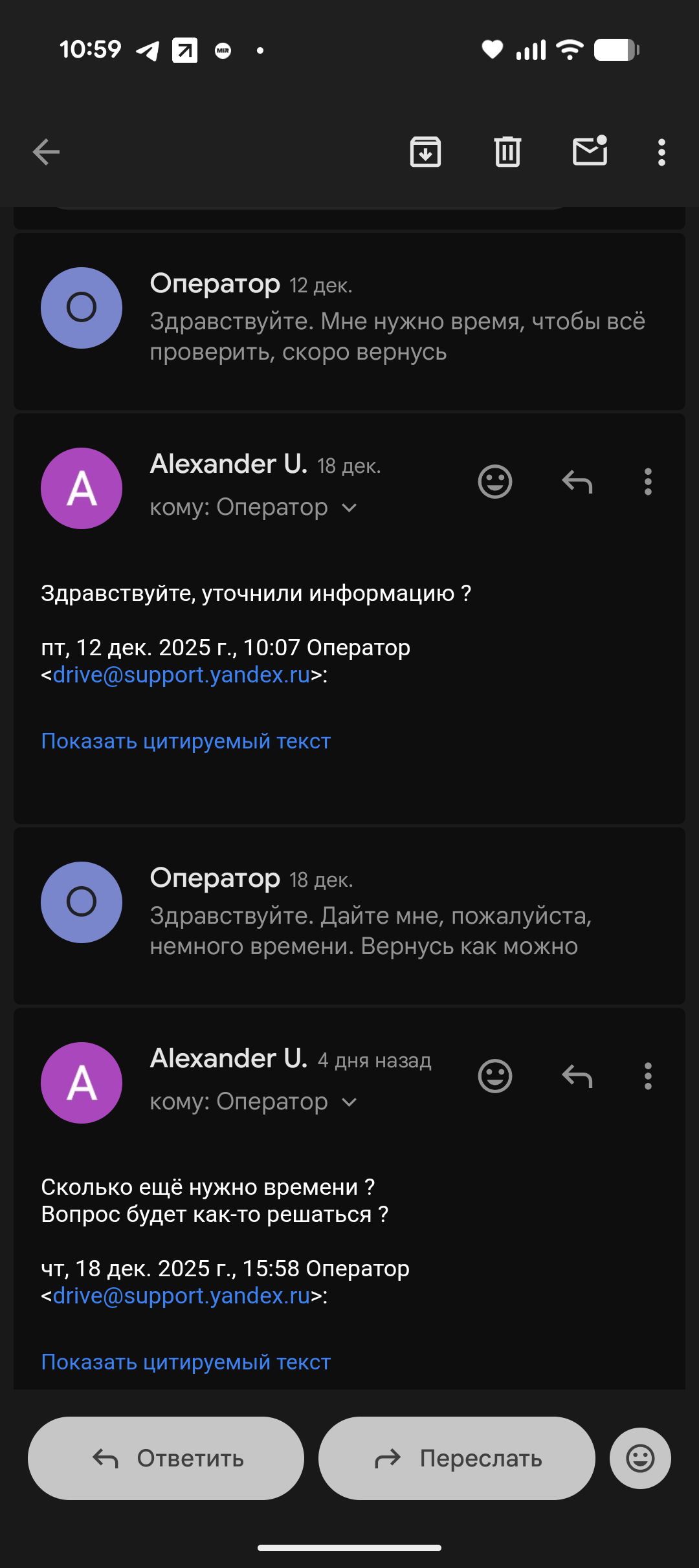
Task: Reply to the message from 4 дня назад
Action: (x=577, y=1076)
